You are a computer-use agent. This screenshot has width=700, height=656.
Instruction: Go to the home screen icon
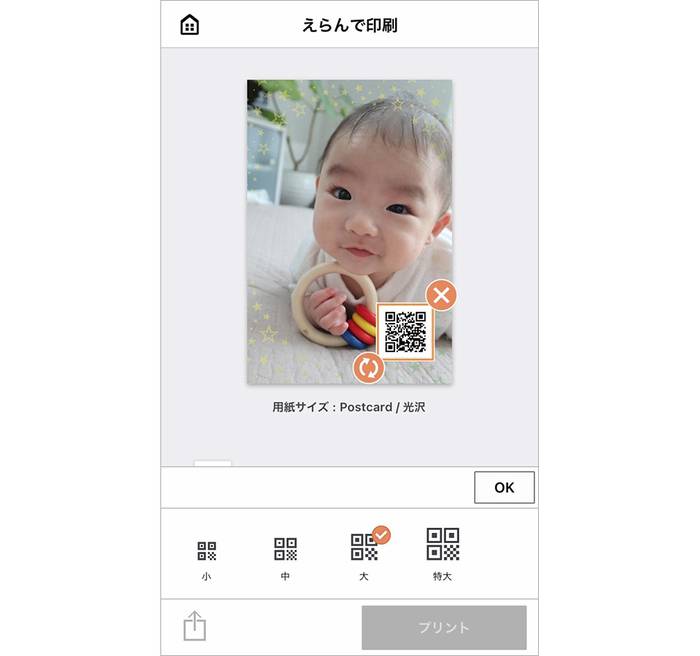click(x=190, y=25)
